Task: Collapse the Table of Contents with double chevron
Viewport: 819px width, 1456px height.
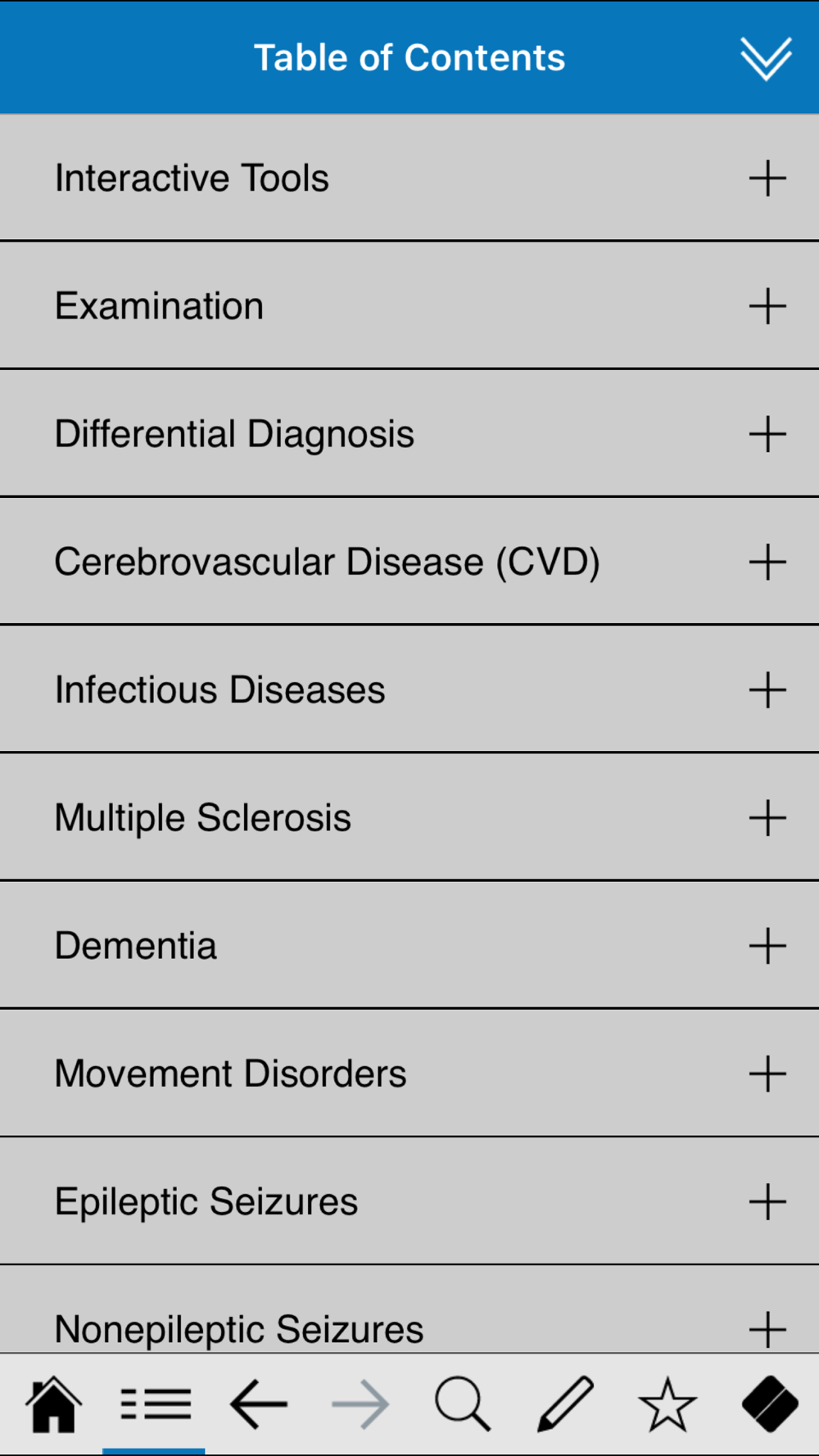Action: [x=766, y=58]
